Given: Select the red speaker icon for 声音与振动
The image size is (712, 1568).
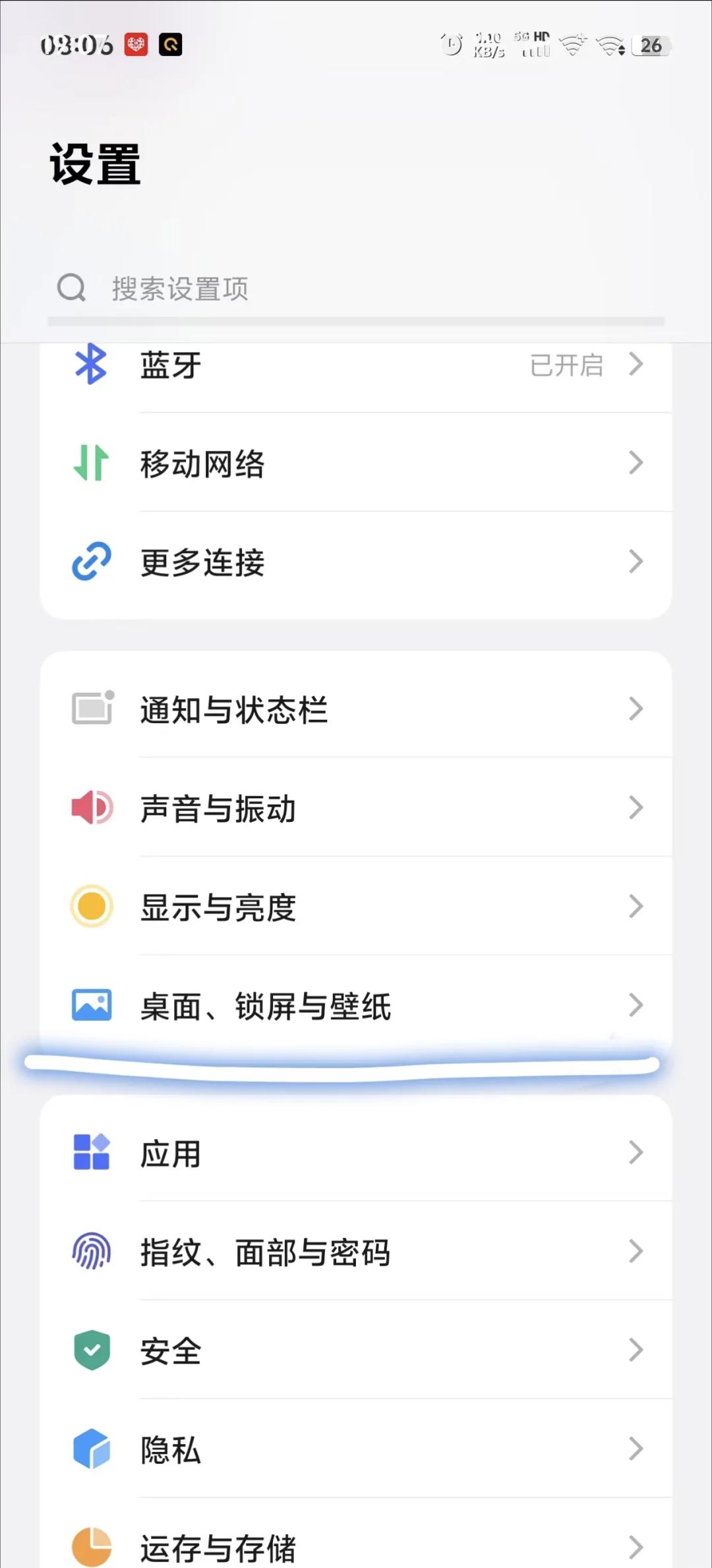Looking at the screenshot, I should (x=91, y=807).
